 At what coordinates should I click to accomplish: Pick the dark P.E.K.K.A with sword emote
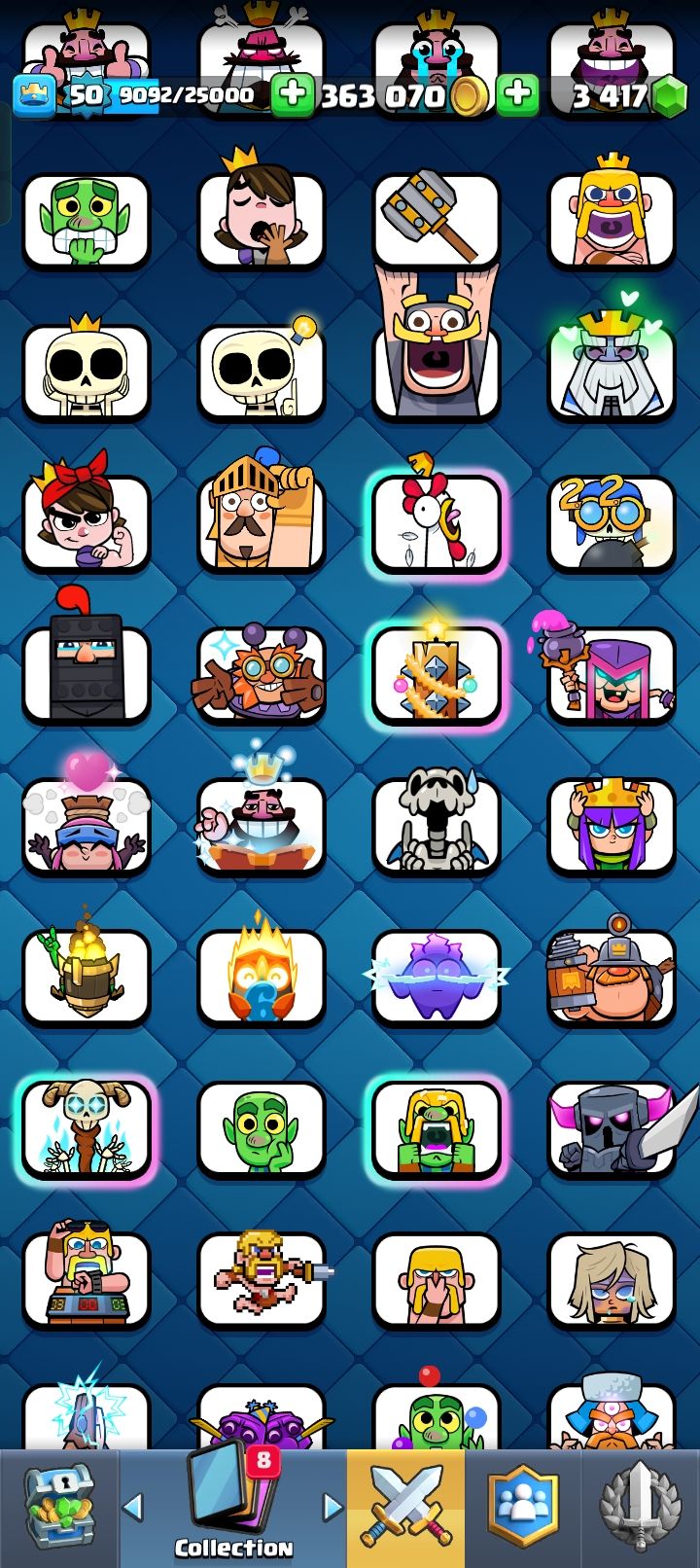pyautogui.click(x=611, y=1128)
